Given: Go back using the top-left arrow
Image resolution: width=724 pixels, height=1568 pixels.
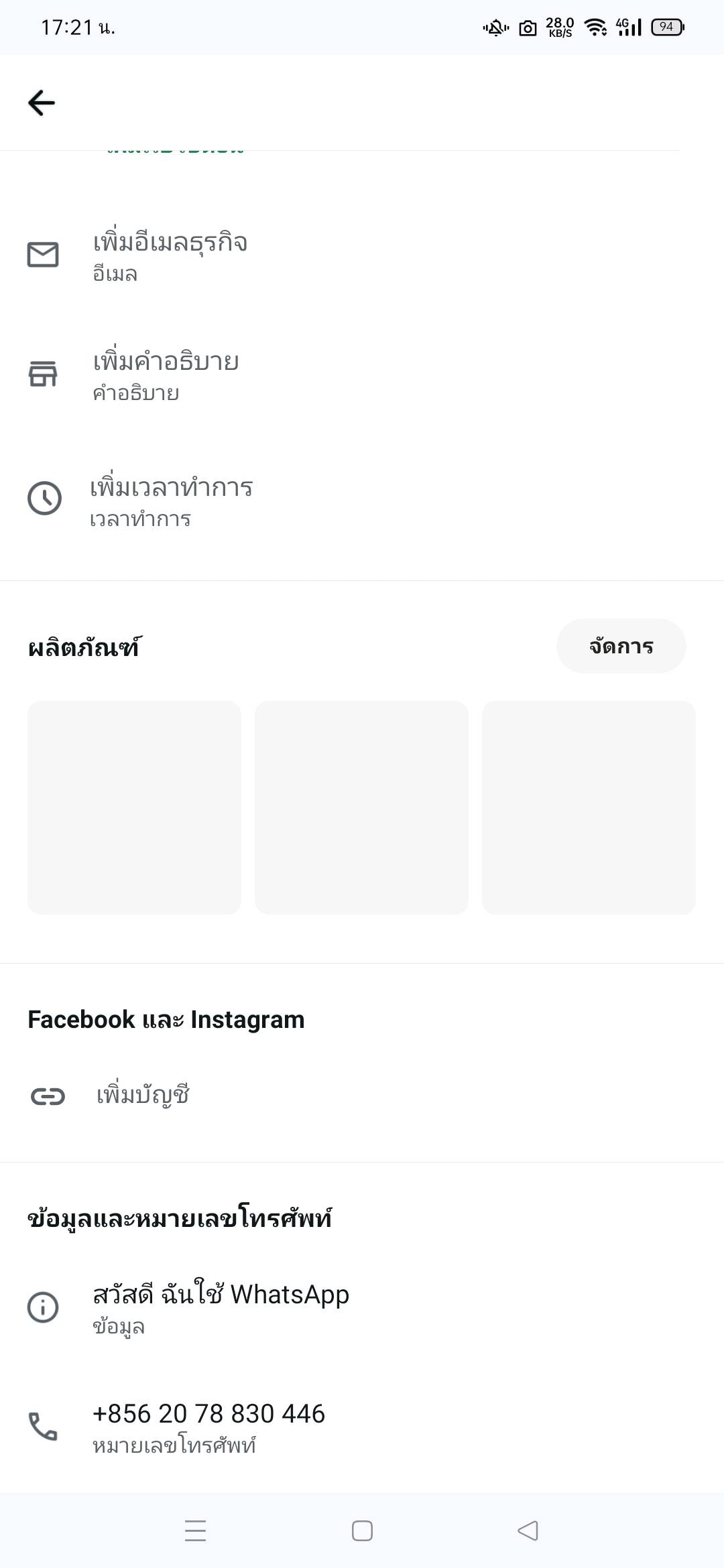Looking at the screenshot, I should point(42,103).
